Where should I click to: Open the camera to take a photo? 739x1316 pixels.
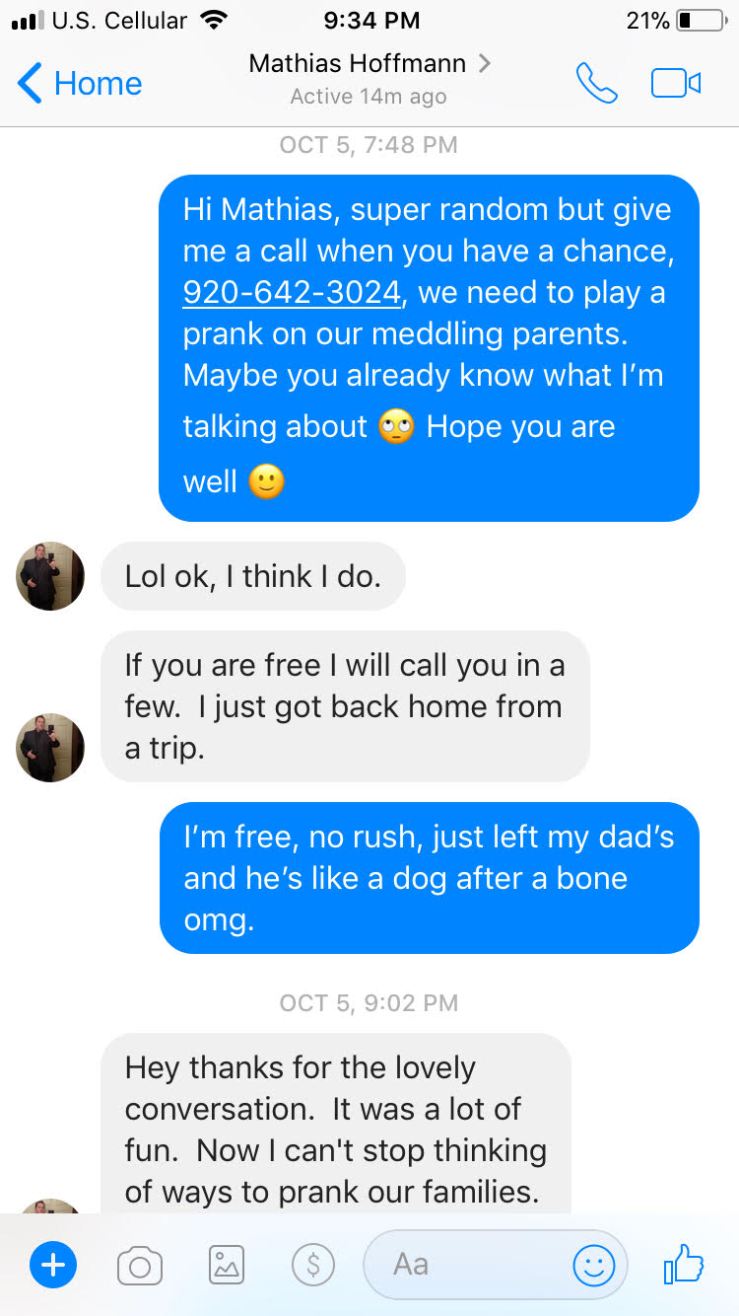tap(140, 1266)
